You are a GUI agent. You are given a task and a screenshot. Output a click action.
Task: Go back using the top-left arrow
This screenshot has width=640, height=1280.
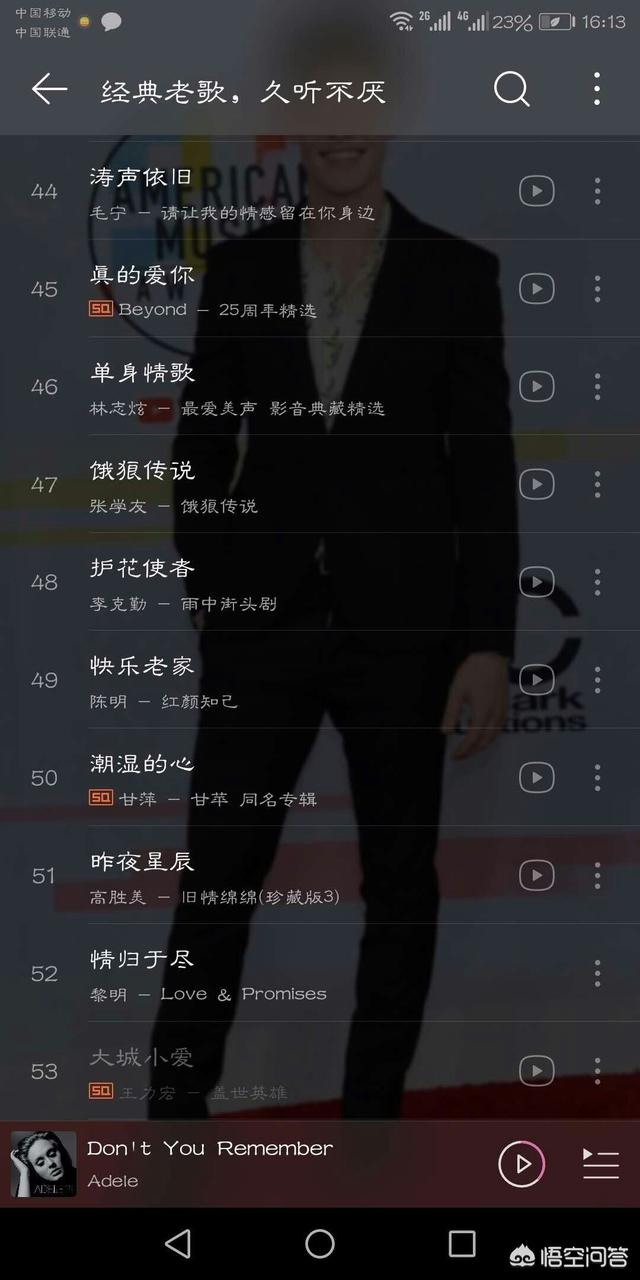[x=49, y=90]
